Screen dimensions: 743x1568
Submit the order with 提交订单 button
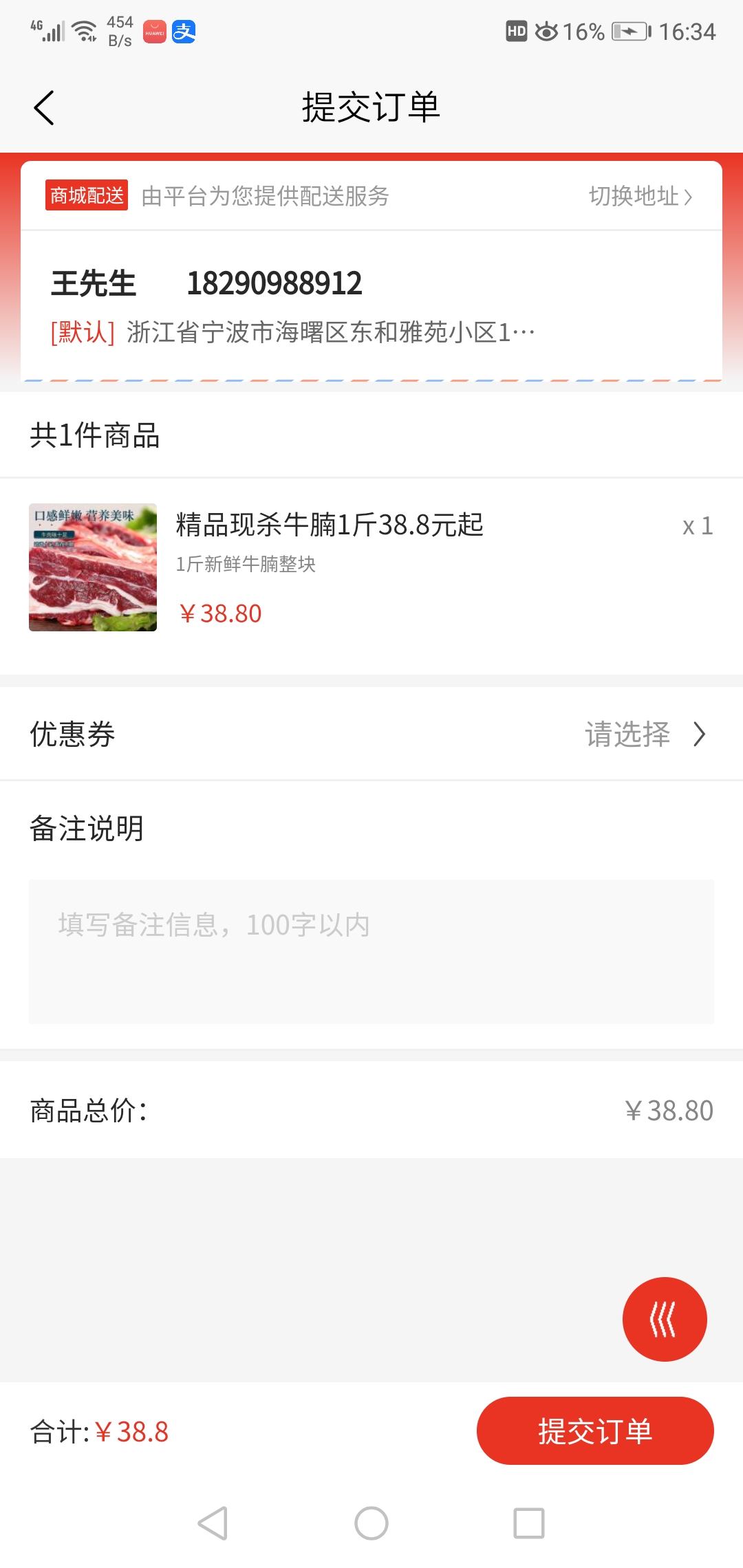[595, 1431]
